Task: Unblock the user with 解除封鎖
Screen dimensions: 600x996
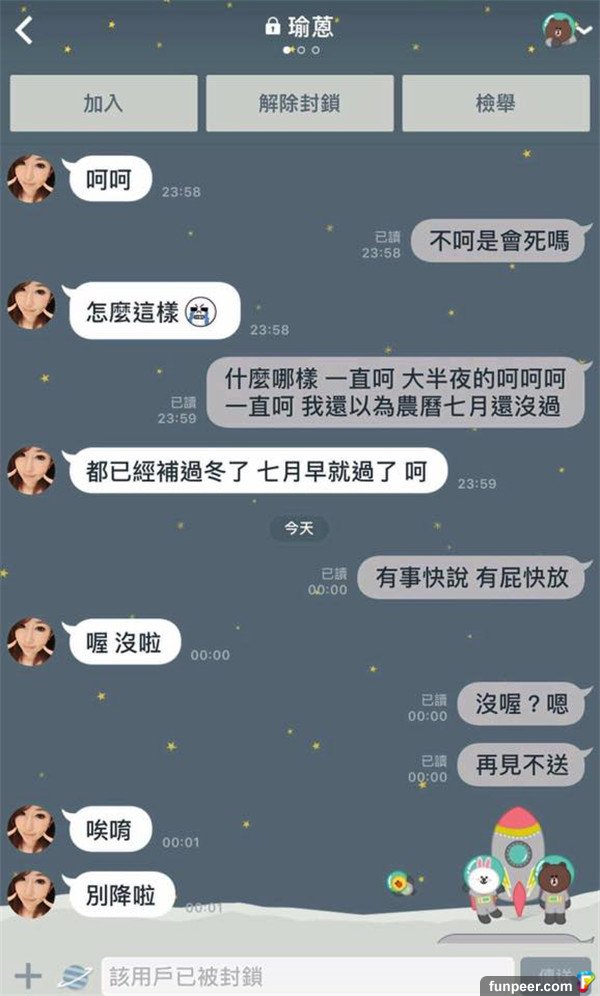Action: [299, 104]
